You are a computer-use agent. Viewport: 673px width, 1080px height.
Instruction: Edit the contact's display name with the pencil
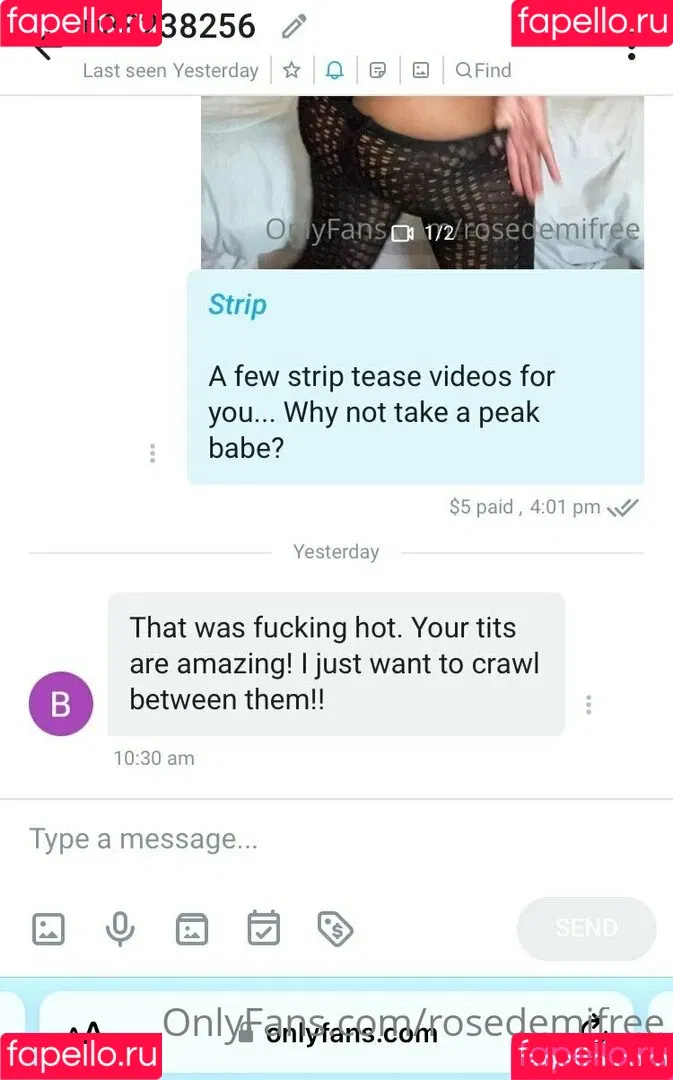point(293,26)
